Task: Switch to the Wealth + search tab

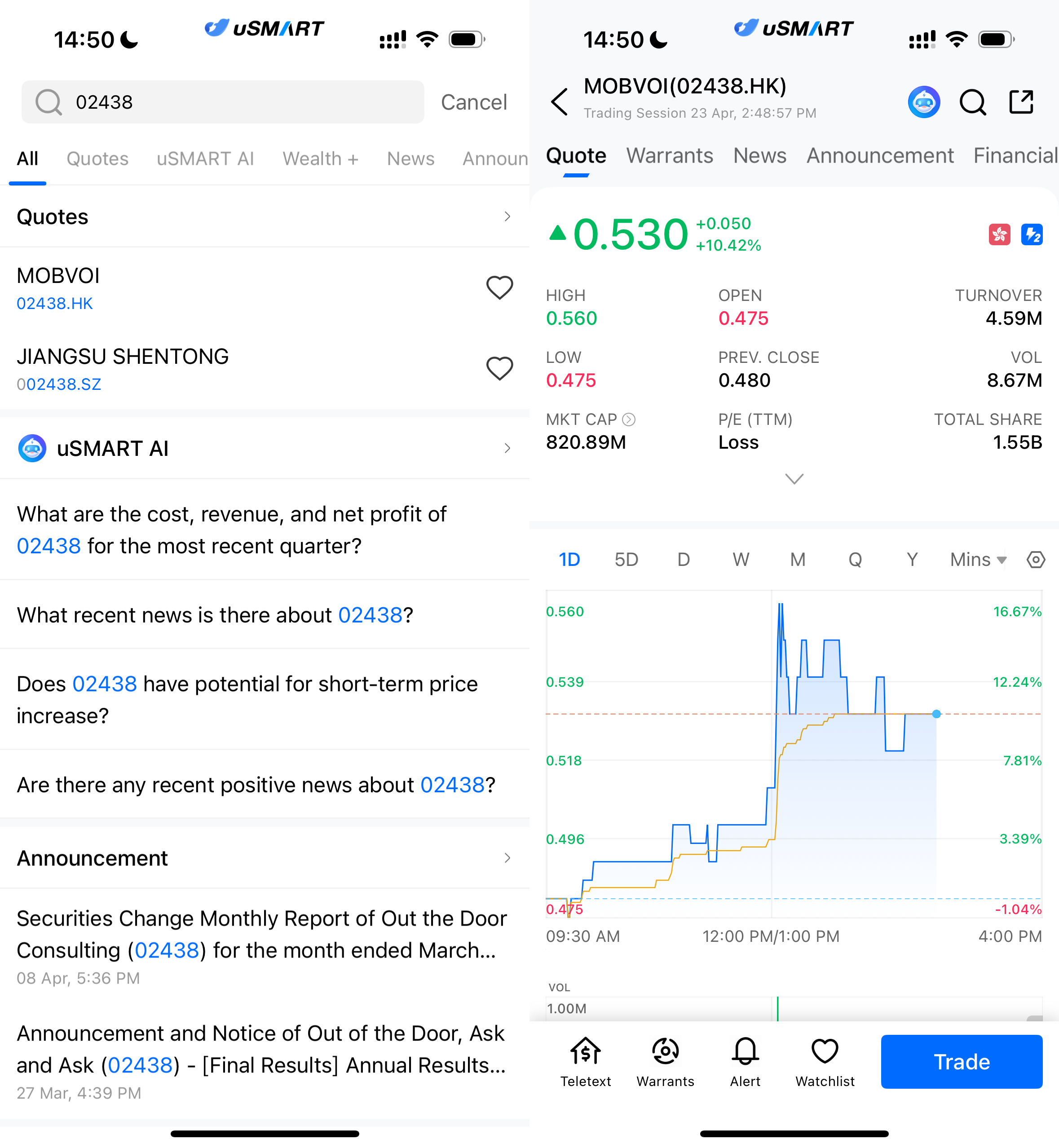Action: [x=320, y=159]
